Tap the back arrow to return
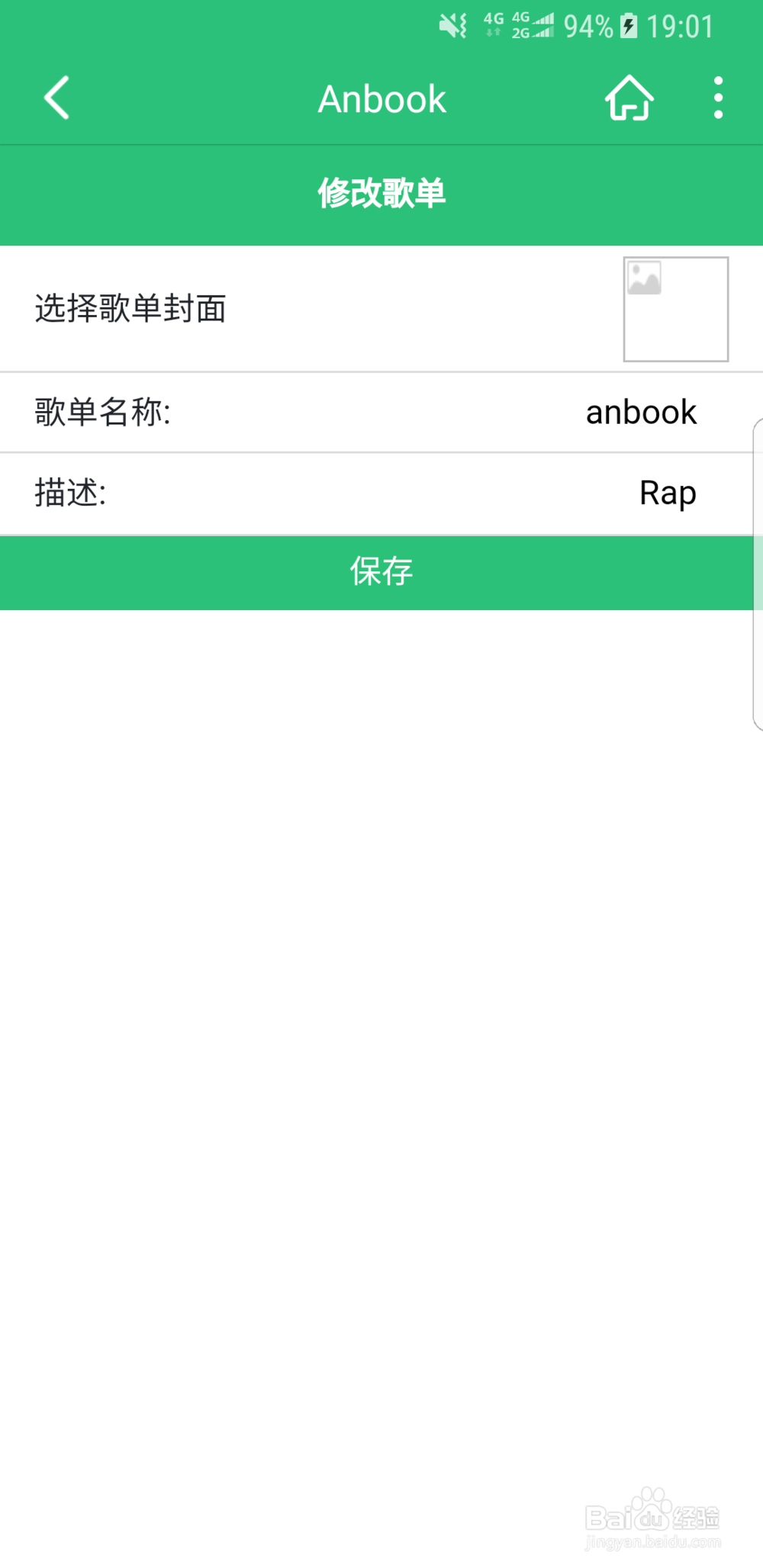 click(56, 98)
